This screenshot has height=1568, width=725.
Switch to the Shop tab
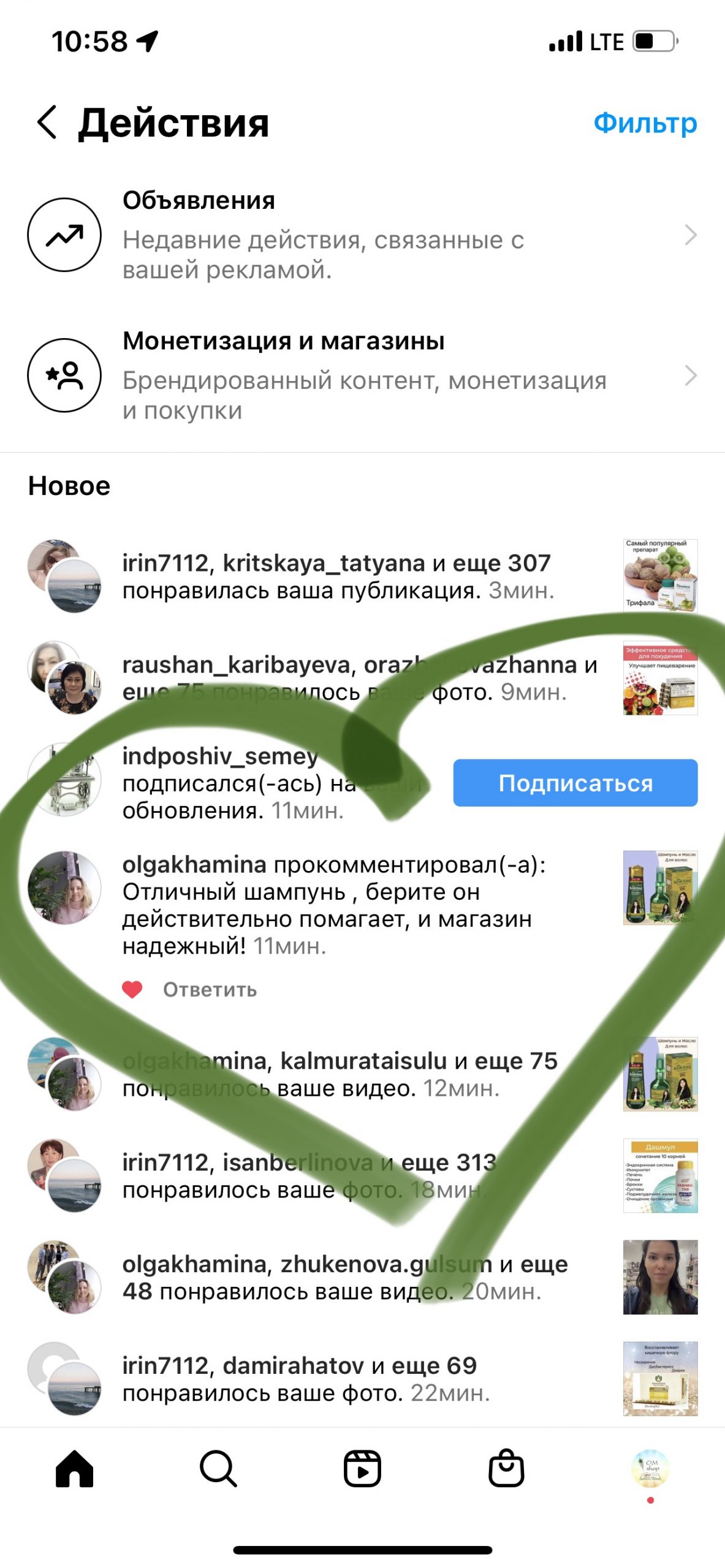click(x=506, y=1469)
